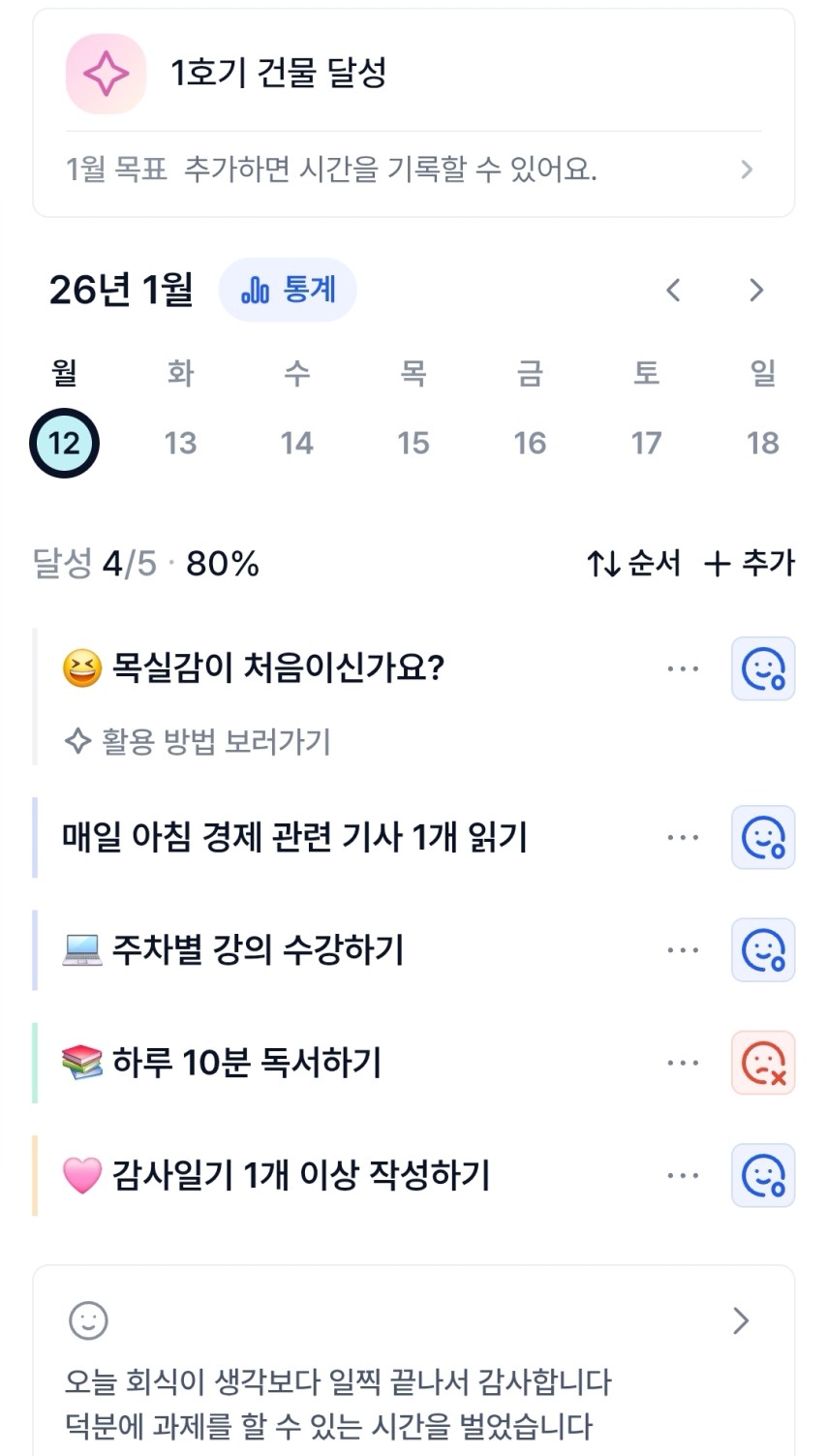Viewport: 827px width, 1456px height.
Task: Open options for 감사일기 1개 이상 작성하기
Action: tap(683, 1176)
